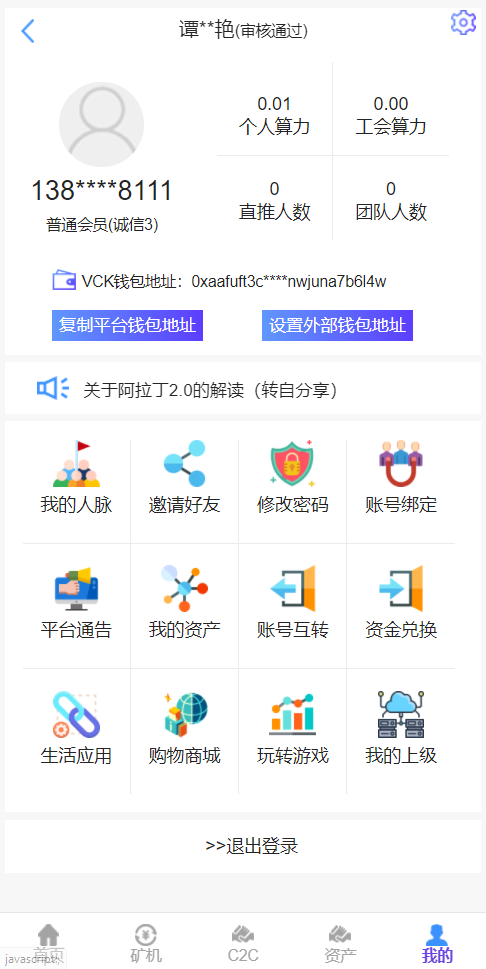Switch to the 矿机 tab

coord(146,943)
